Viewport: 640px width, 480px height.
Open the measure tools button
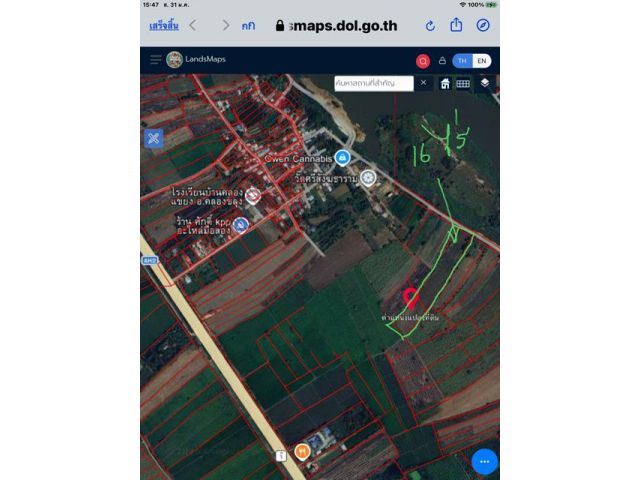pyautogui.click(x=153, y=138)
